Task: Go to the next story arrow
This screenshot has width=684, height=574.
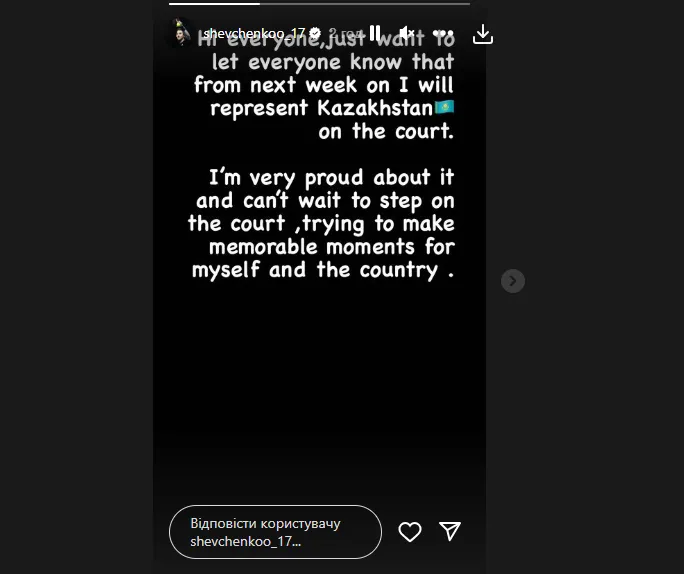Action: tap(512, 282)
